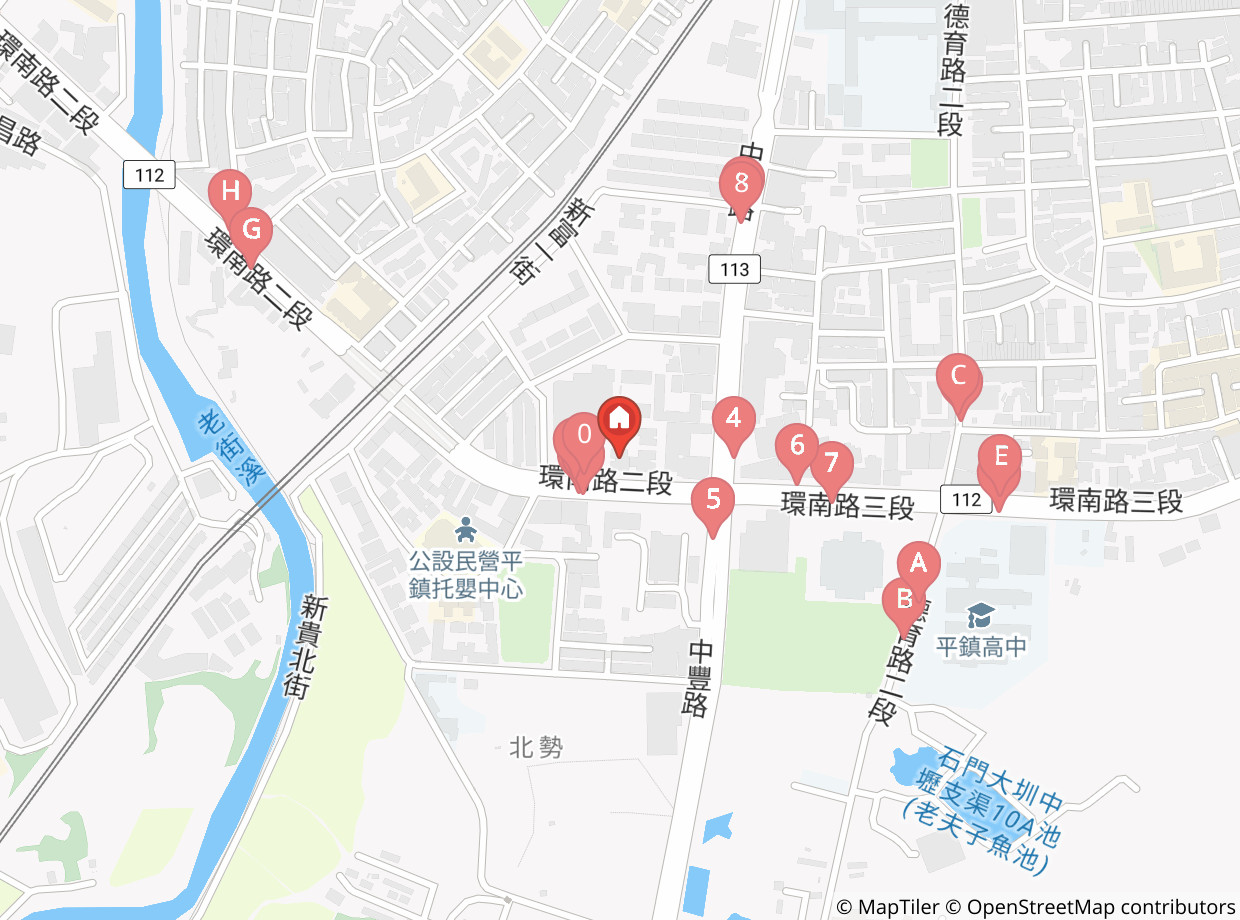
Task: Select map pin number 8
Action: pos(741,184)
